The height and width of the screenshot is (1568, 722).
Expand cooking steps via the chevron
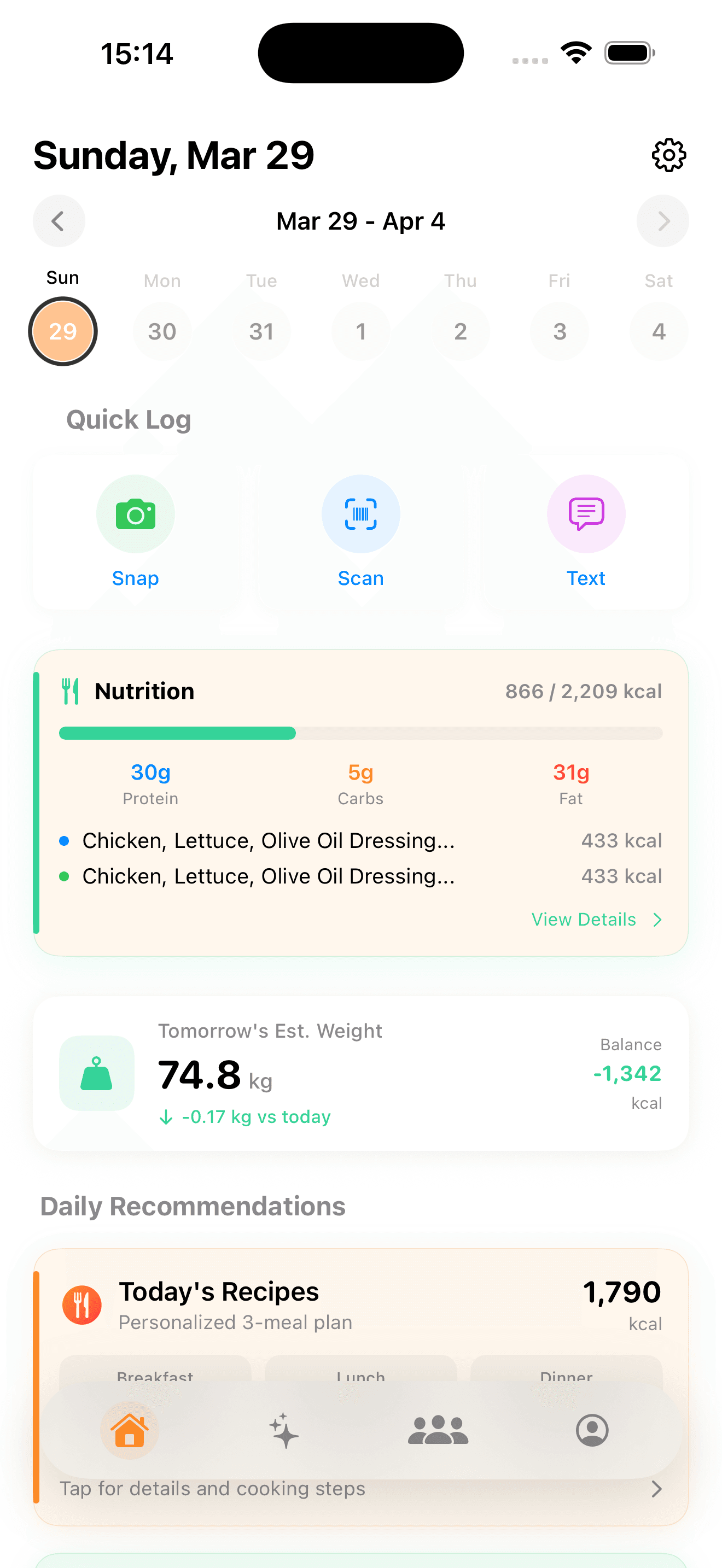tap(656, 1488)
